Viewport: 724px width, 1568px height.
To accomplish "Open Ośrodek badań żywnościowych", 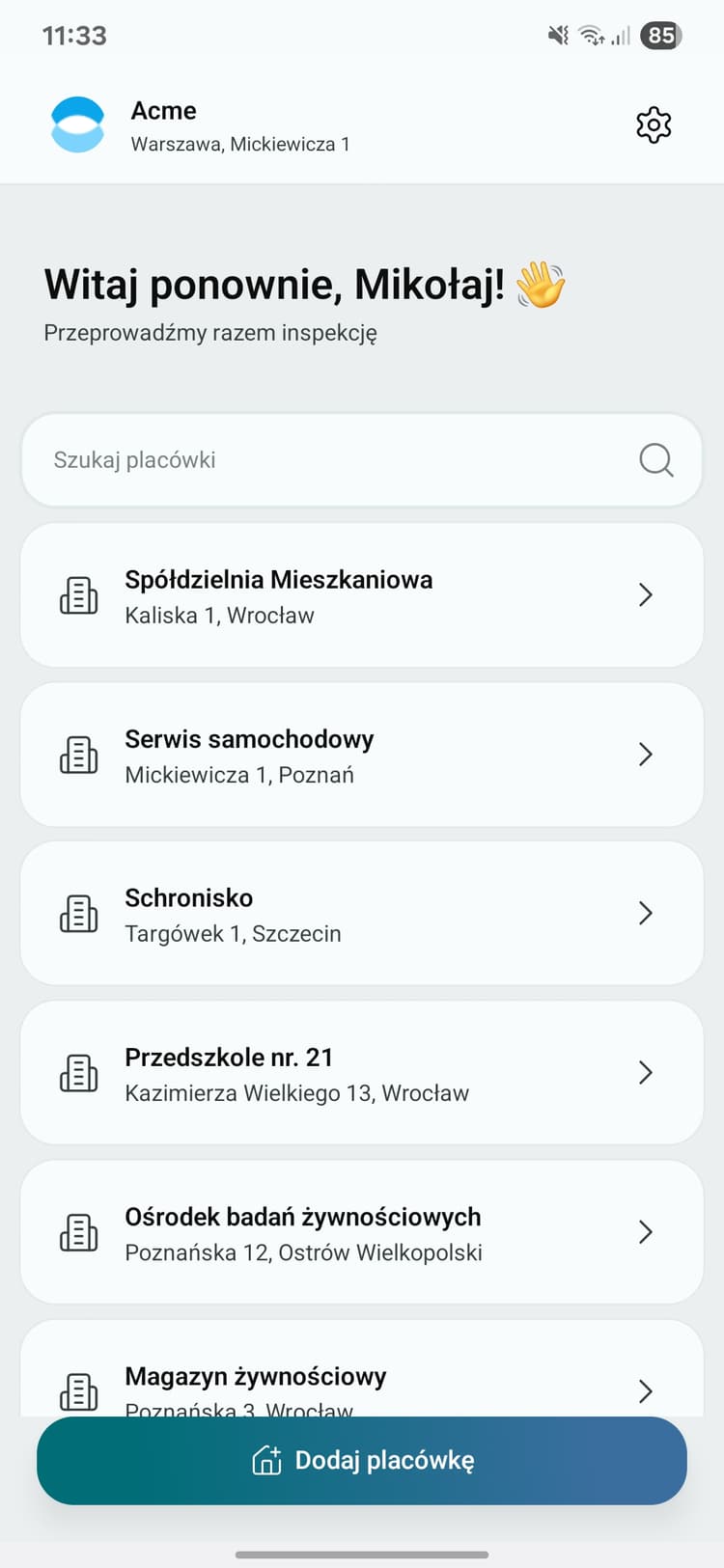I will [361, 1232].
